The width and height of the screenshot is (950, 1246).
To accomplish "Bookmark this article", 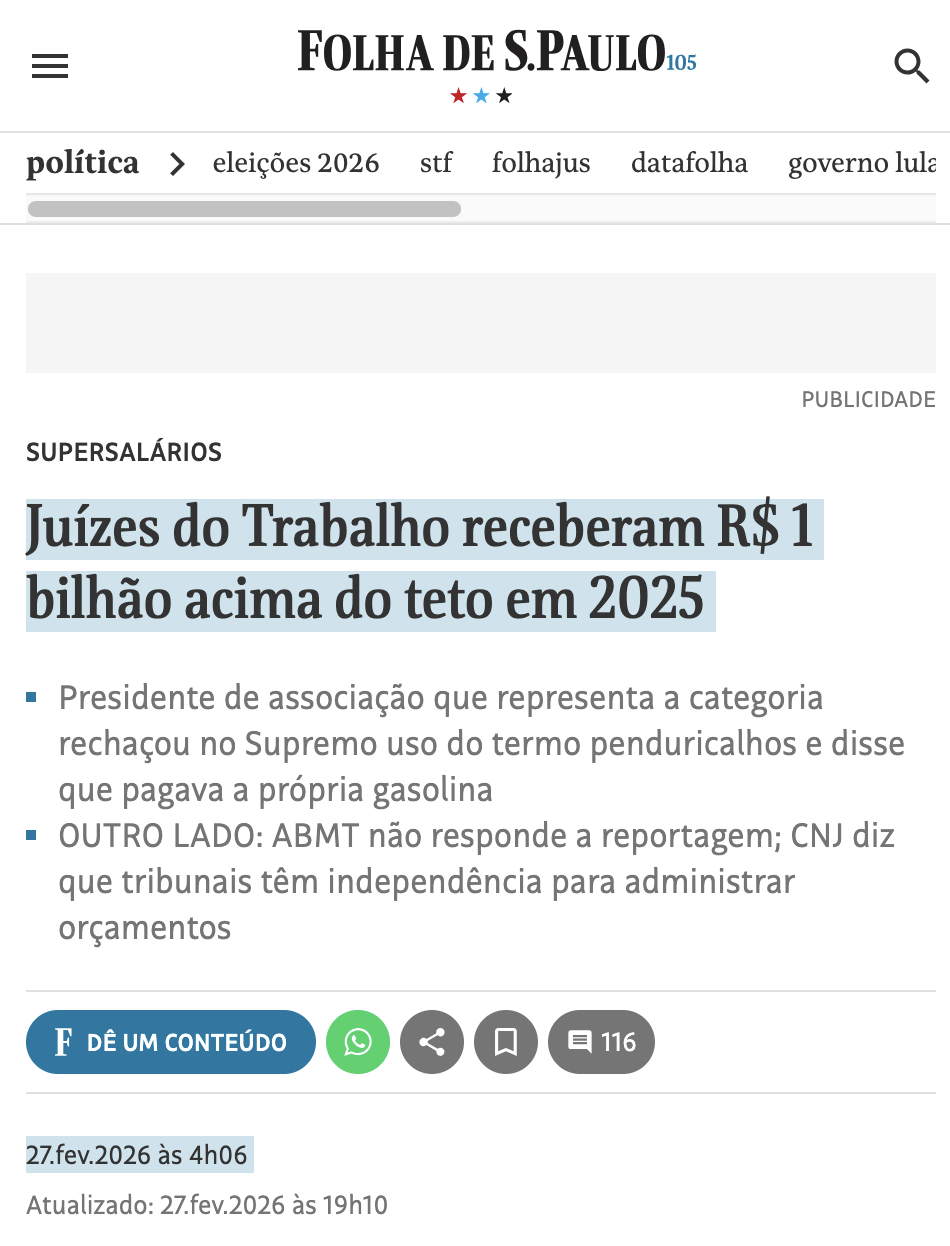I will click(506, 1042).
